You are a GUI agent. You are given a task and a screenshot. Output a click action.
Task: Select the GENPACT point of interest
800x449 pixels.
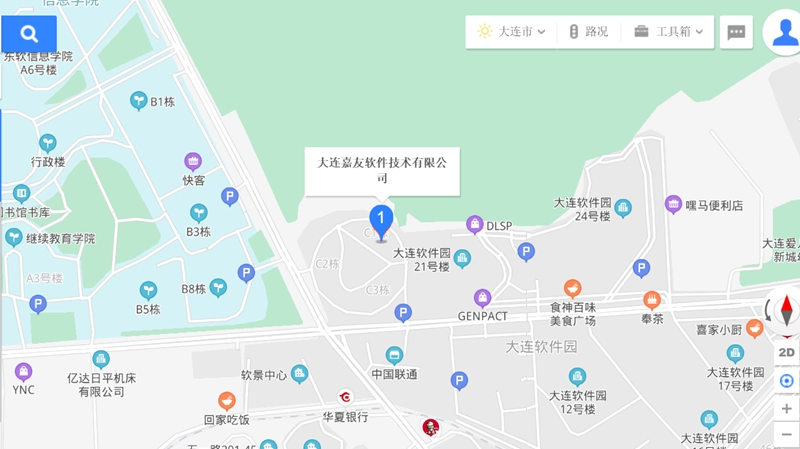click(483, 298)
